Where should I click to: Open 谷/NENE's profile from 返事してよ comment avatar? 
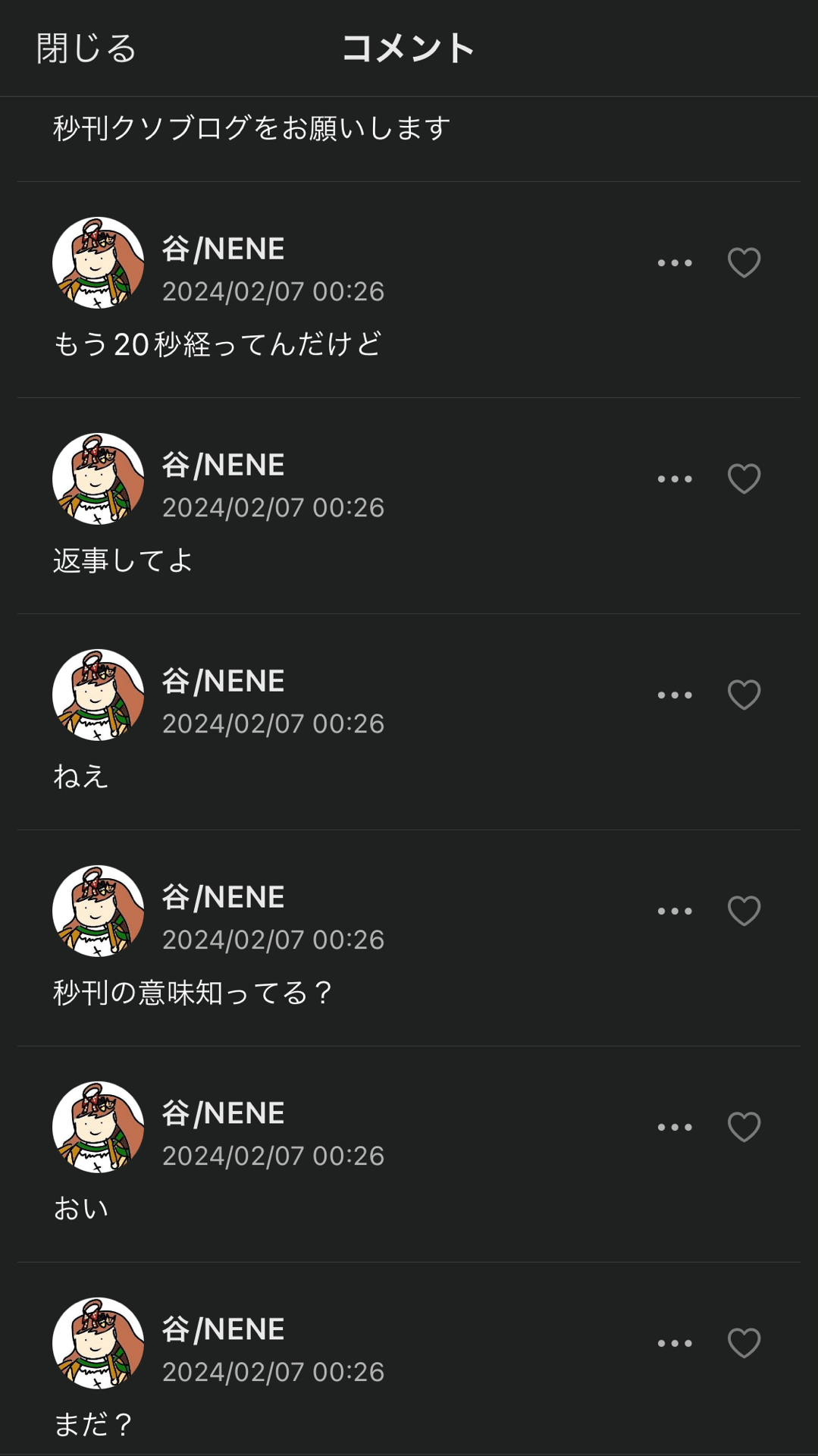tap(98, 479)
